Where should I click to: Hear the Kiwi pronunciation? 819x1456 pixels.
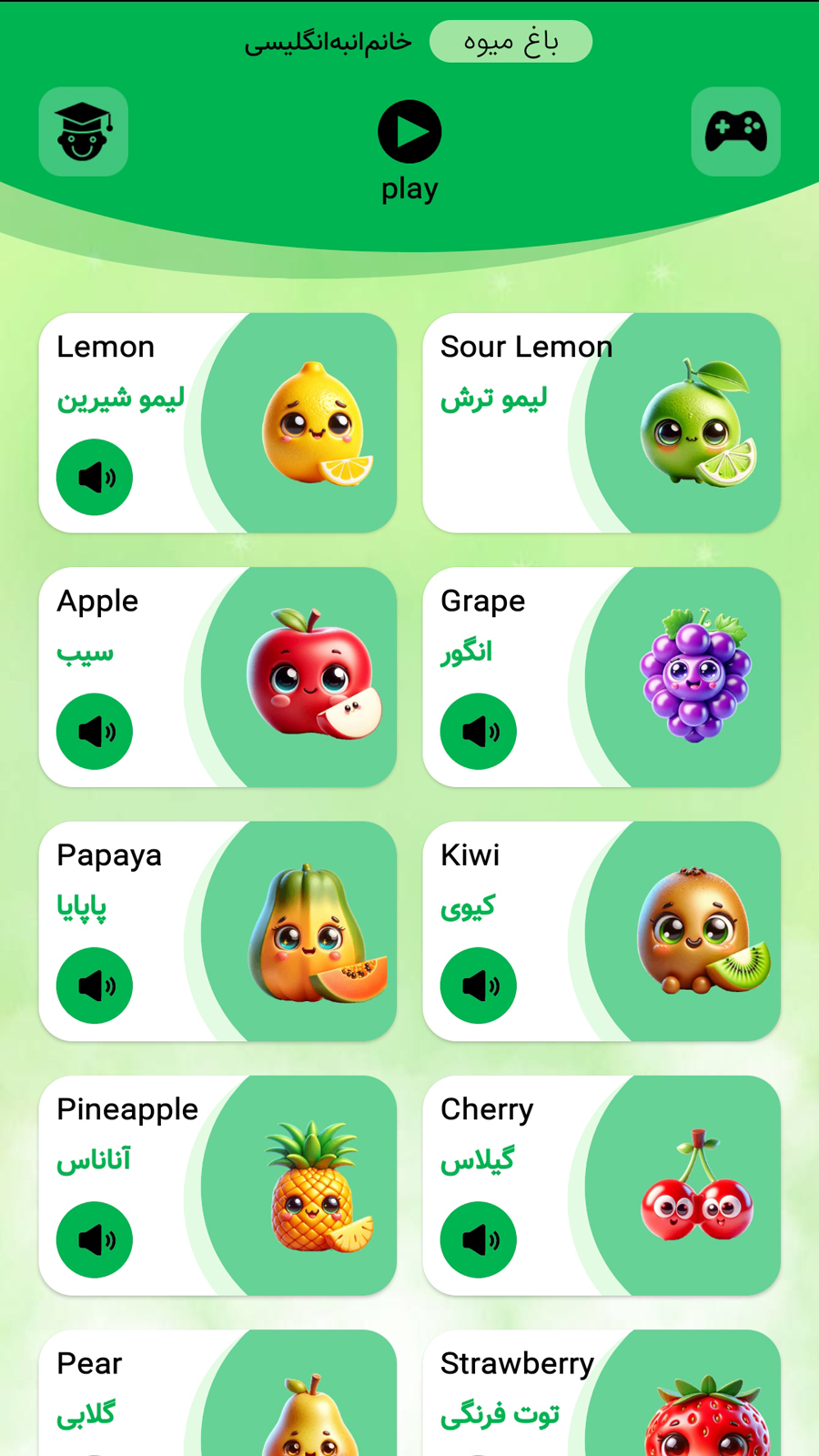tap(479, 985)
